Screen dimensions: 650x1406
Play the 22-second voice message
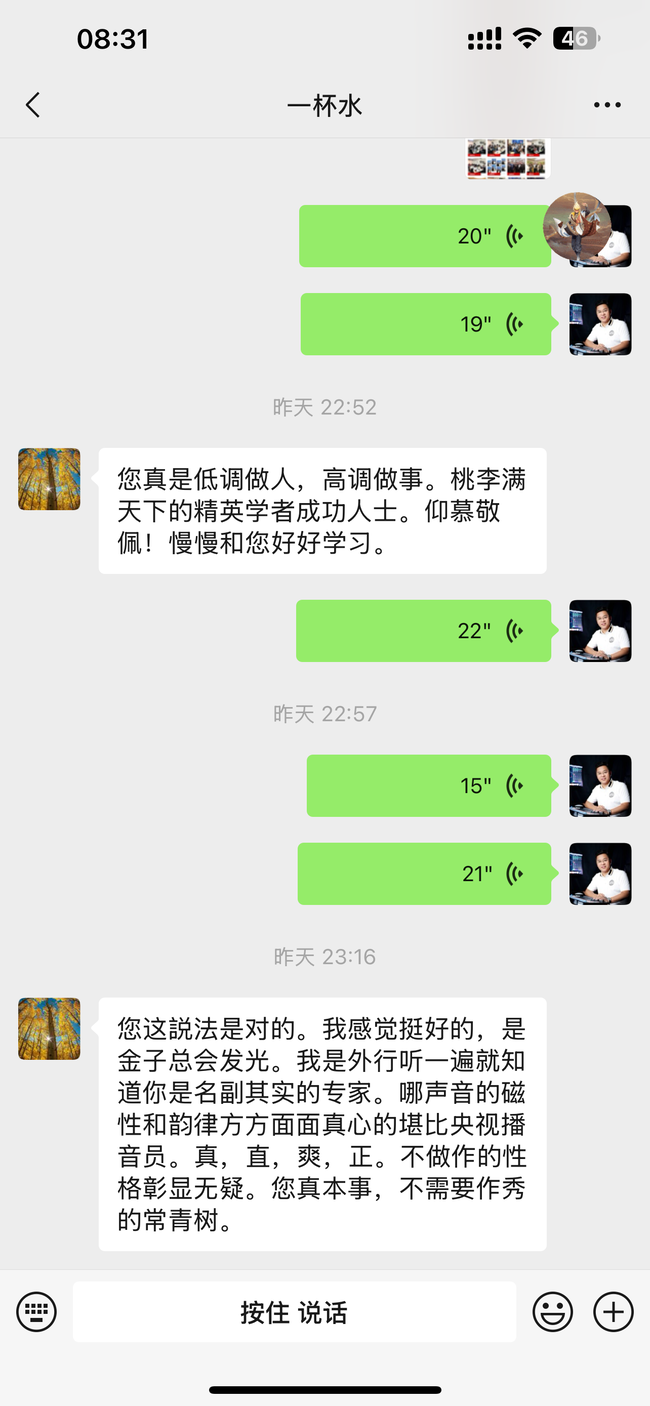pos(423,631)
